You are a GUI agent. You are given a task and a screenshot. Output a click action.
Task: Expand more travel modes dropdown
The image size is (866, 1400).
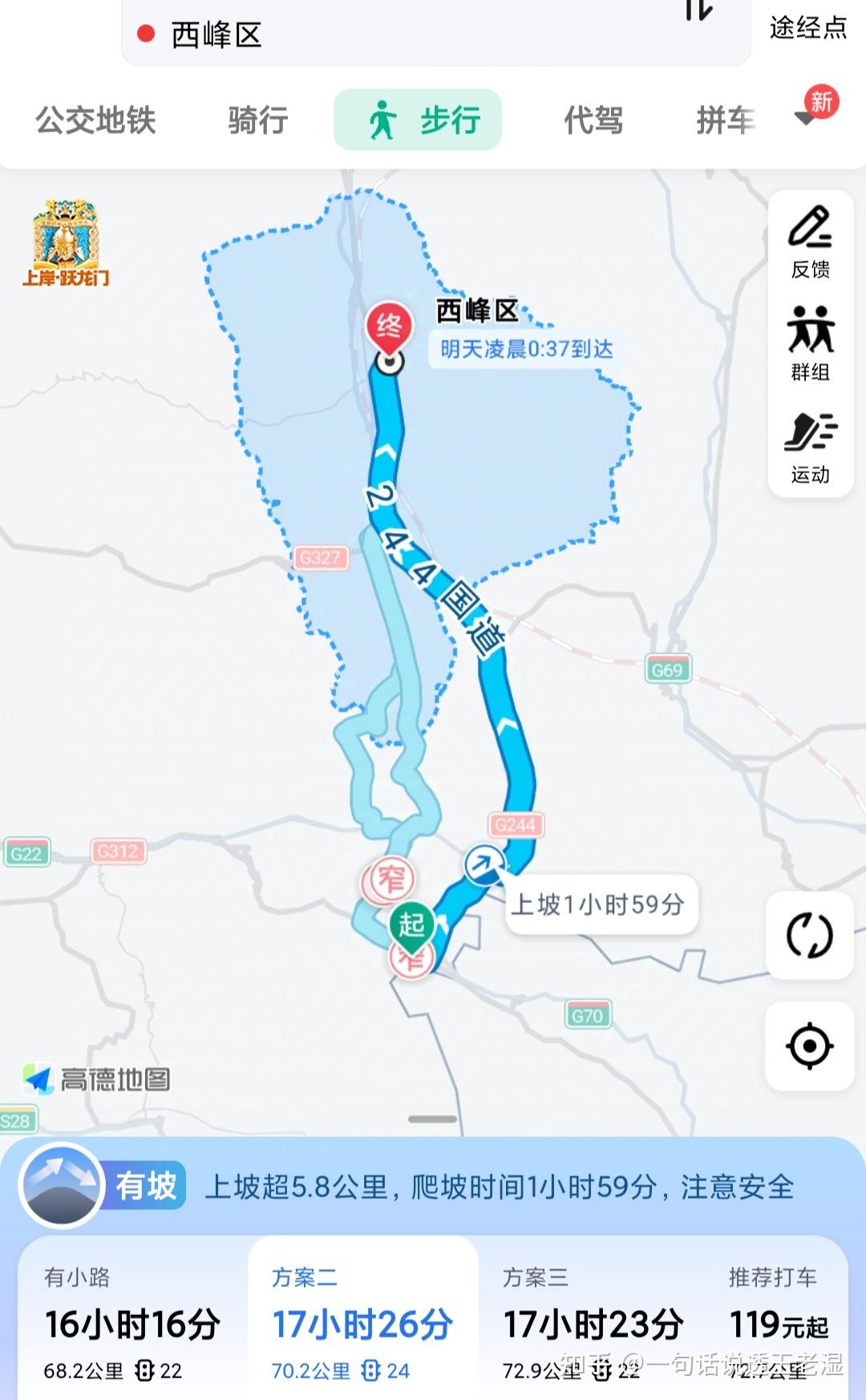tap(806, 117)
